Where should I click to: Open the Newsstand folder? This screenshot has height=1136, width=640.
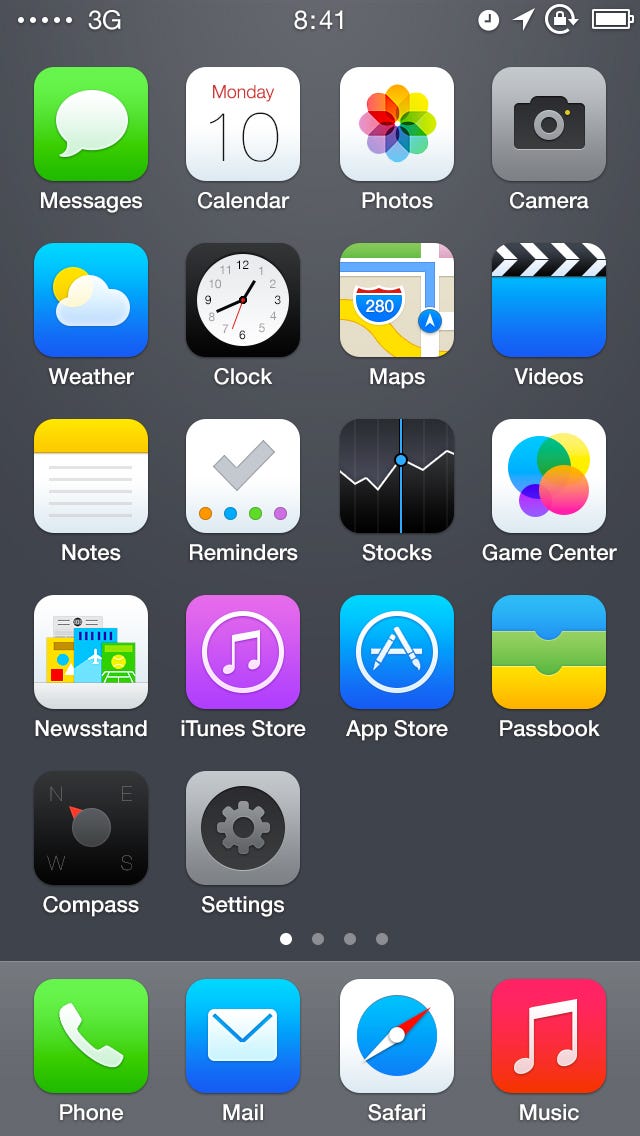[91, 652]
